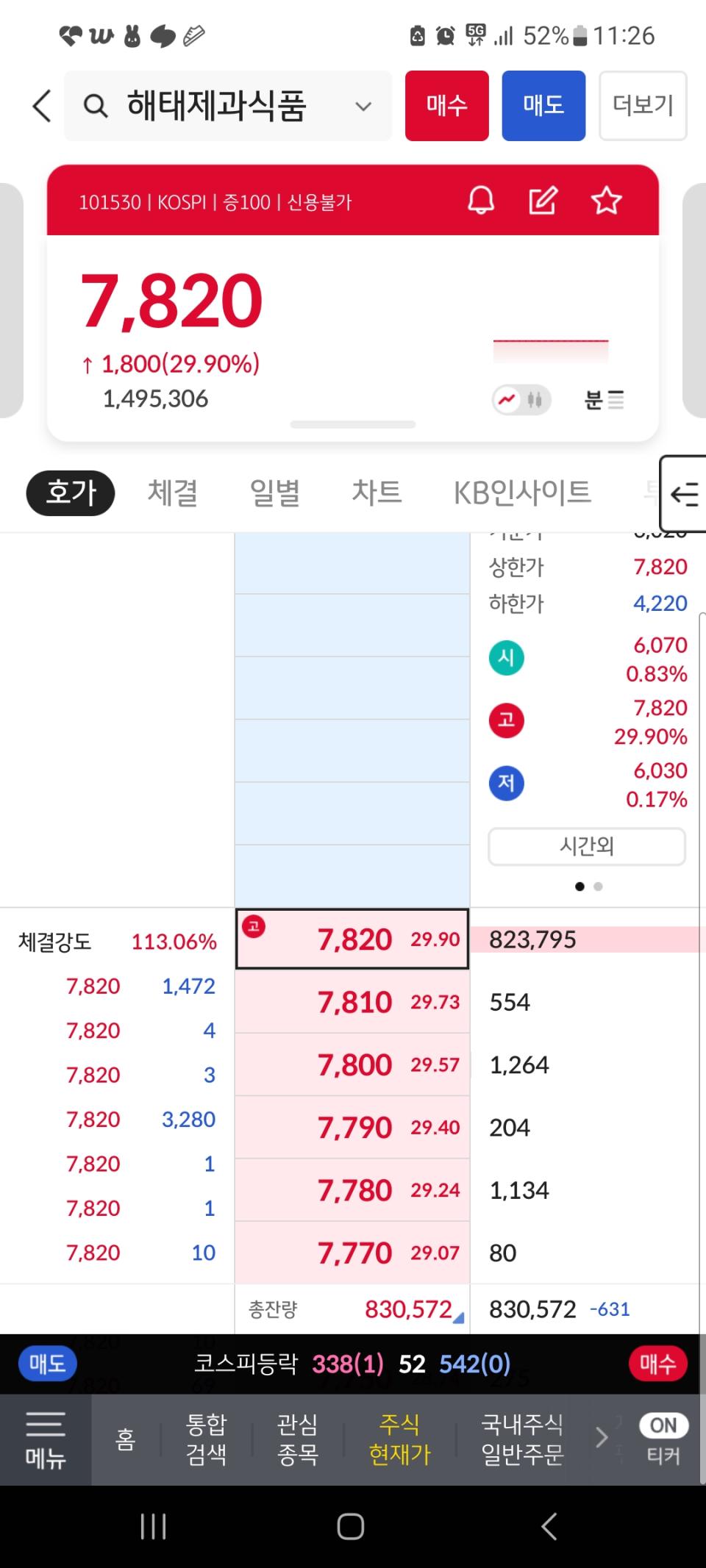Open the KB인사이트 tab

pos(522,493)
